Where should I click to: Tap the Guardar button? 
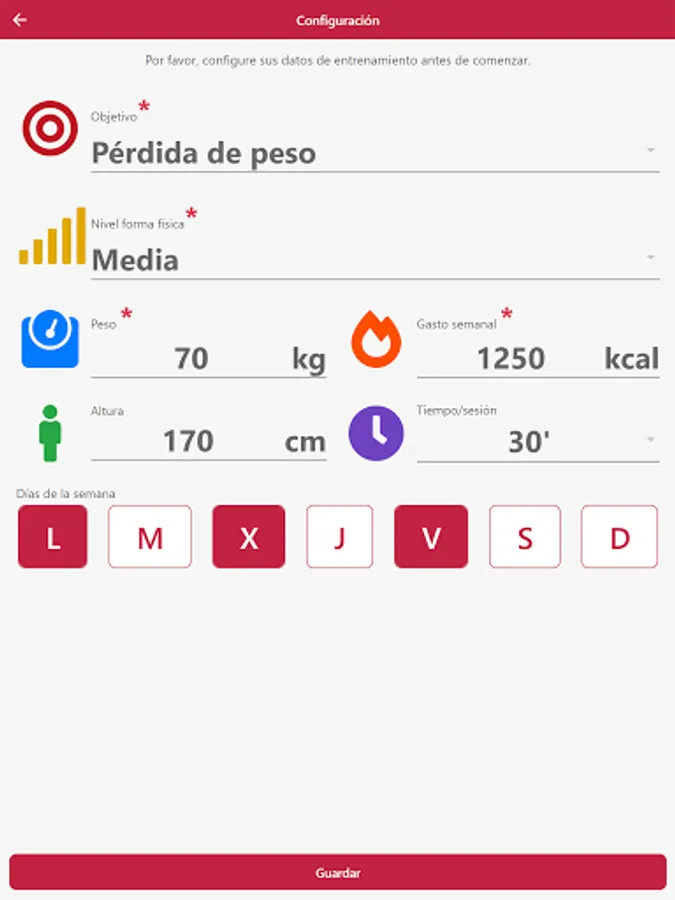(x=338, y=872)
